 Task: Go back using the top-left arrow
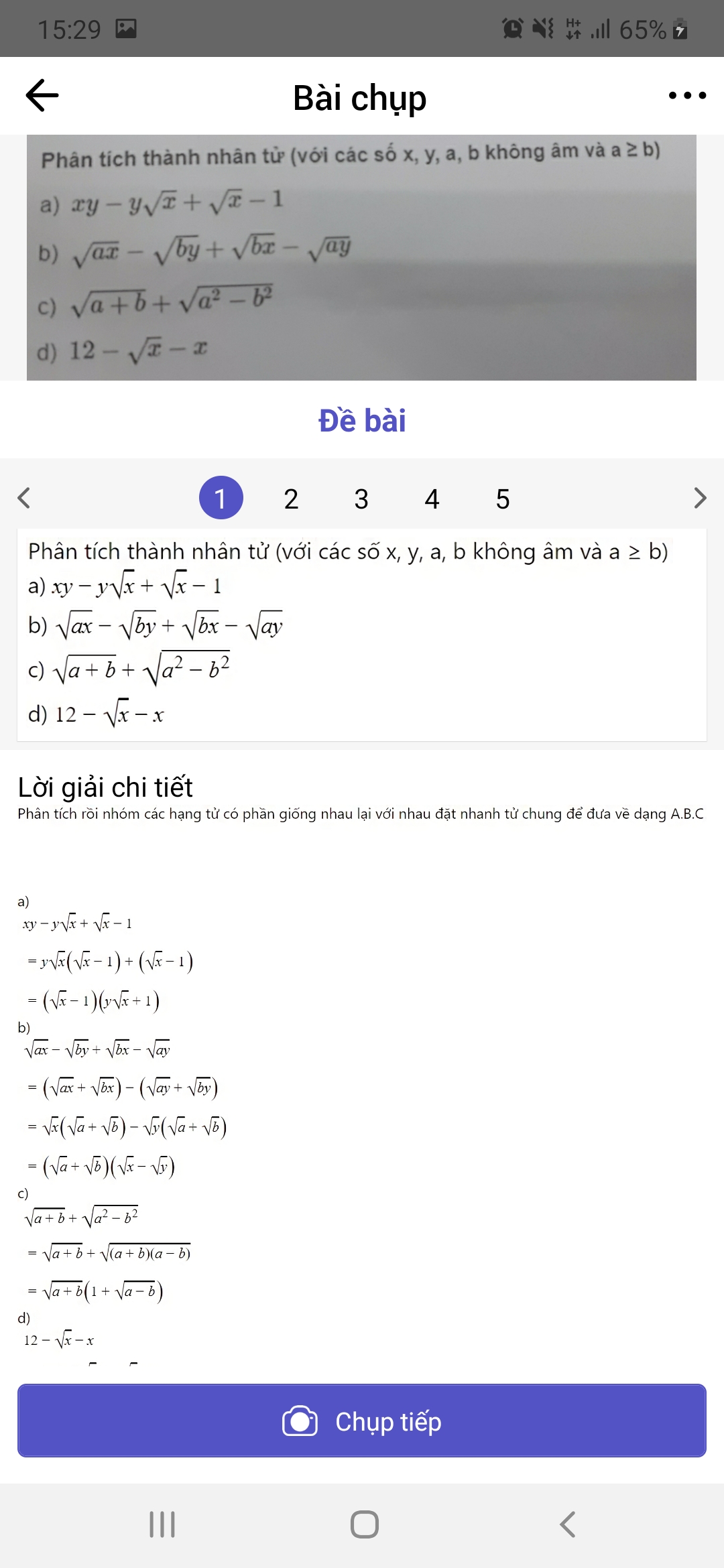pyautogui.click(x=42, y=95)
